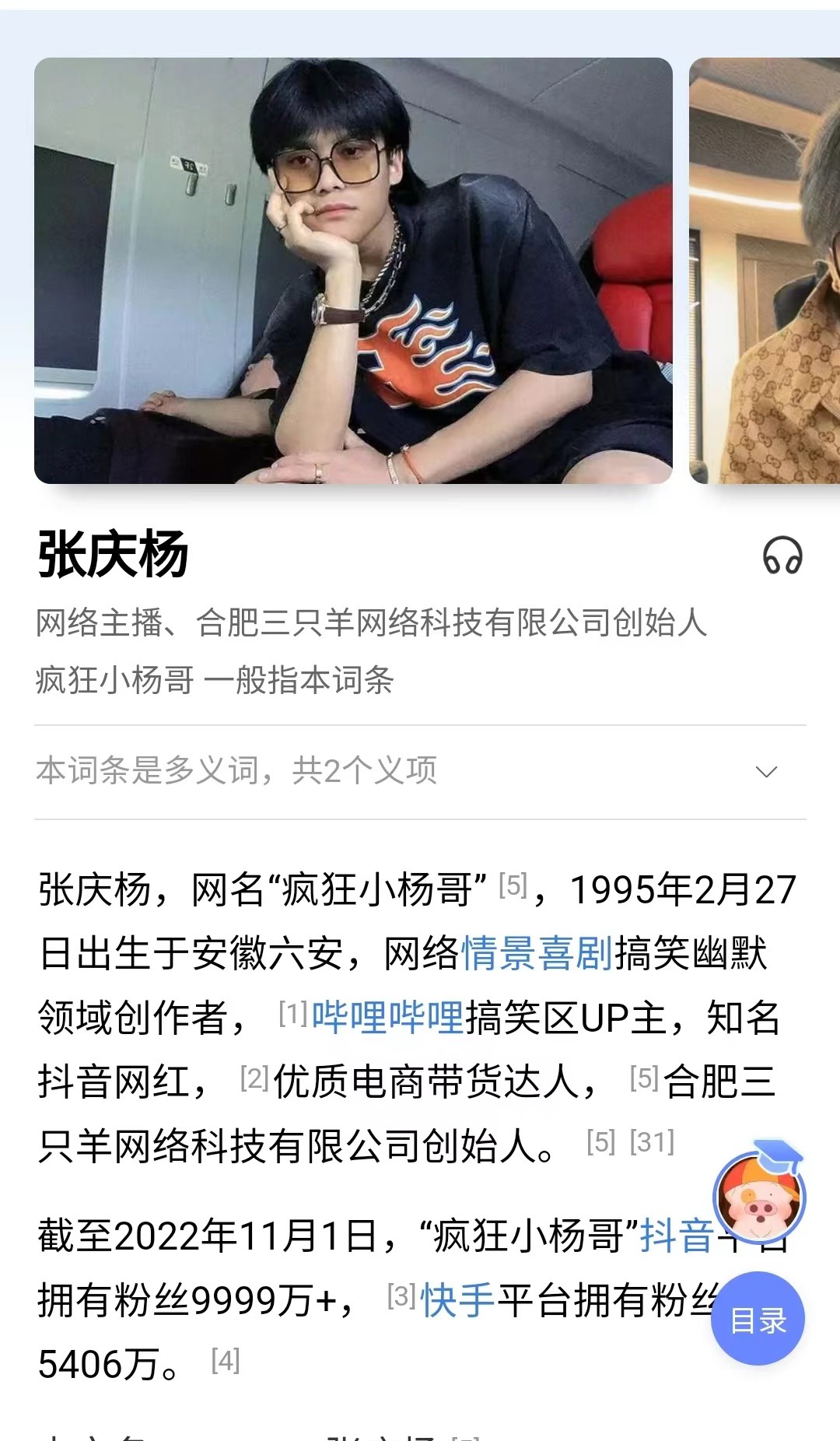
Task: Open the 哔哩哔哩 link
Action: [387, 1017]
